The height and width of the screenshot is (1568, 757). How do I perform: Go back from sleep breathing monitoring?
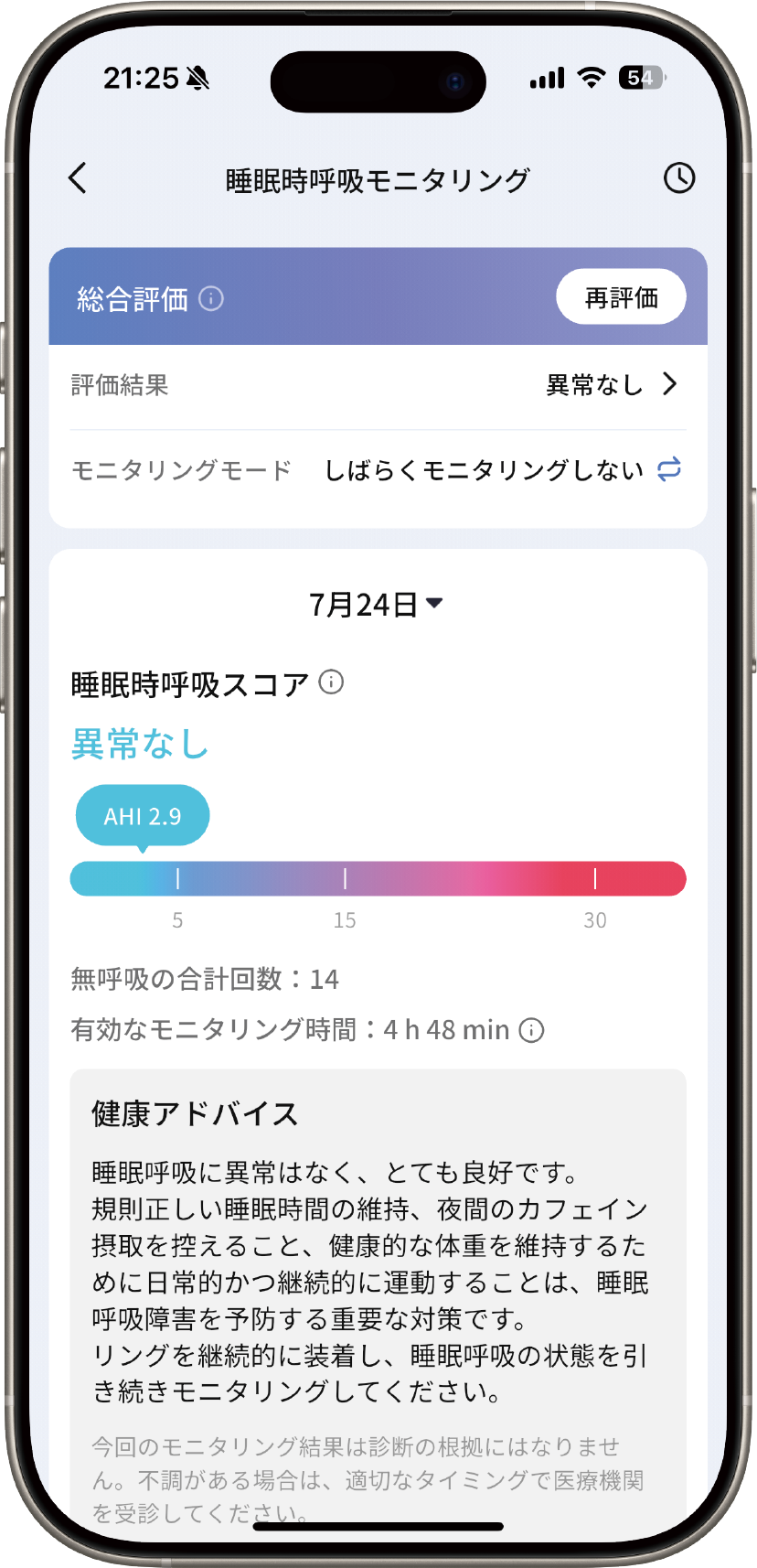(78, 178)
